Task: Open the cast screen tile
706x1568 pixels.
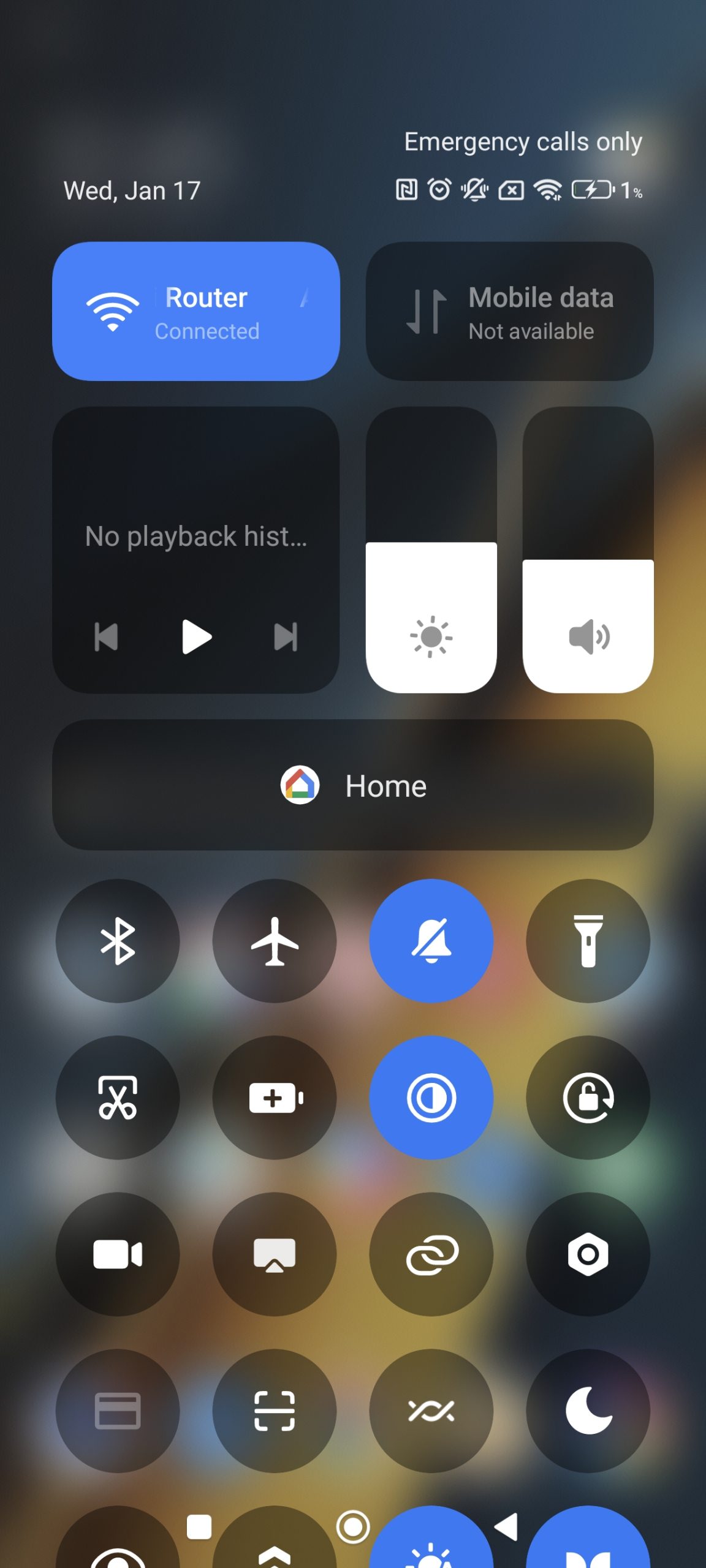Action: click(x=275, y=1254)
